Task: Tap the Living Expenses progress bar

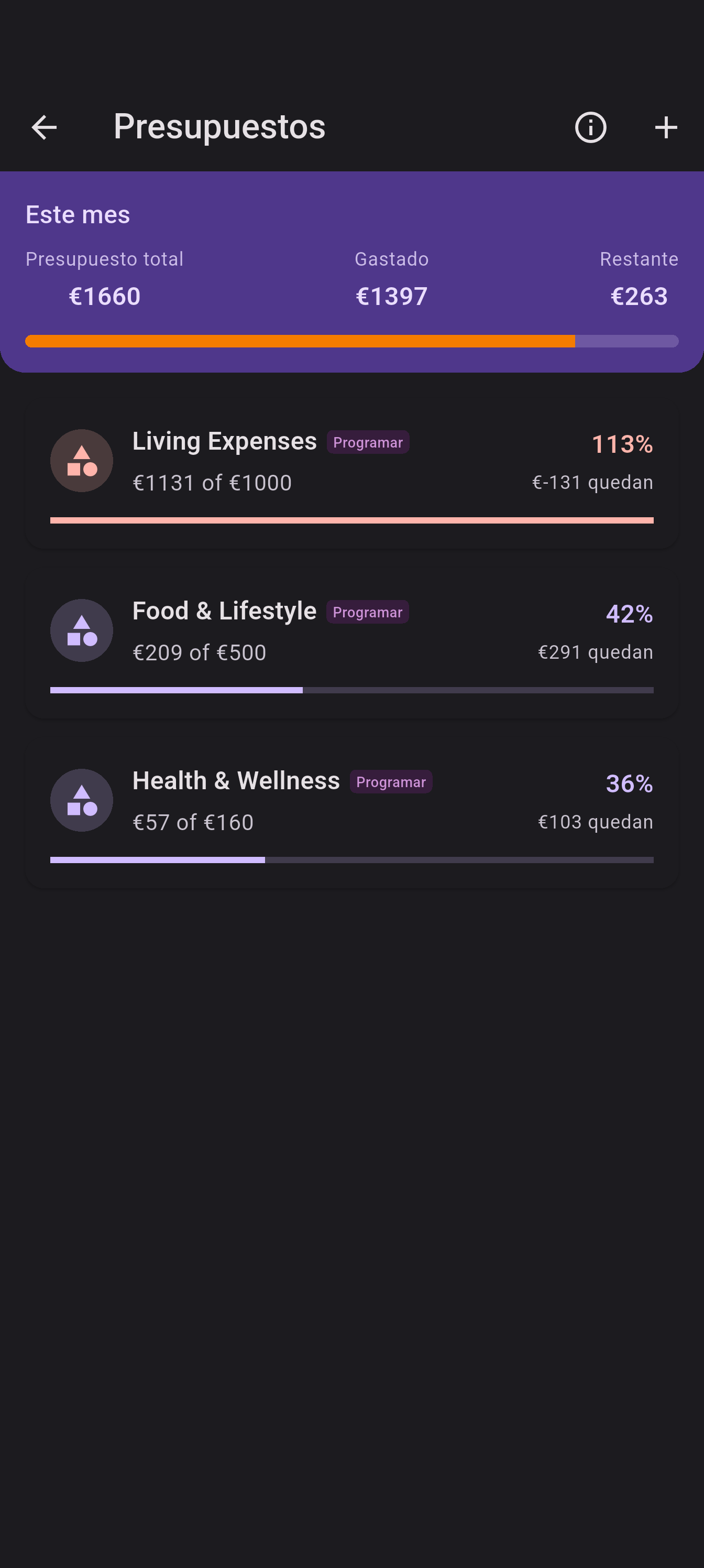Action: pyautogui.click(x=351, y=519)
